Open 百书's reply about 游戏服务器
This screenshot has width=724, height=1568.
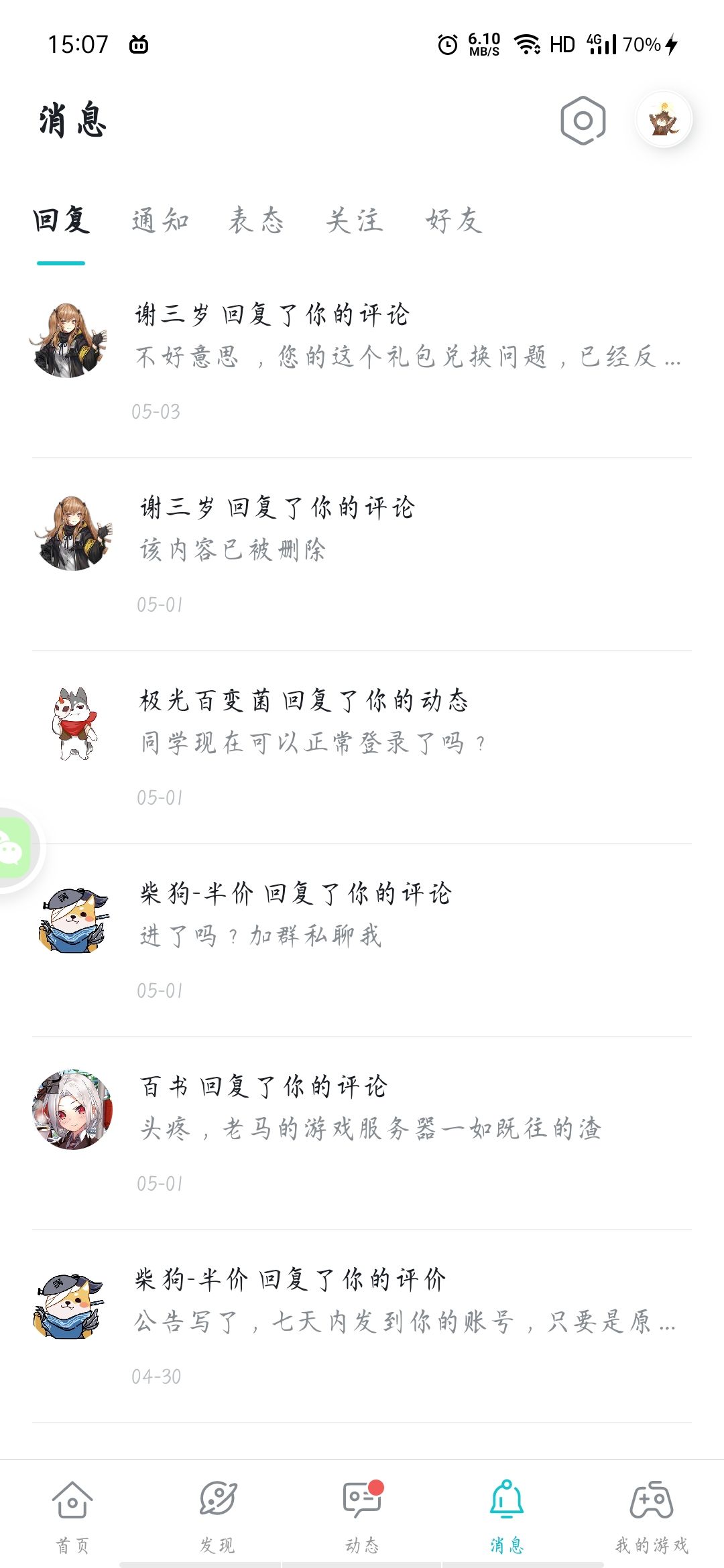(x=362, y=1134)
